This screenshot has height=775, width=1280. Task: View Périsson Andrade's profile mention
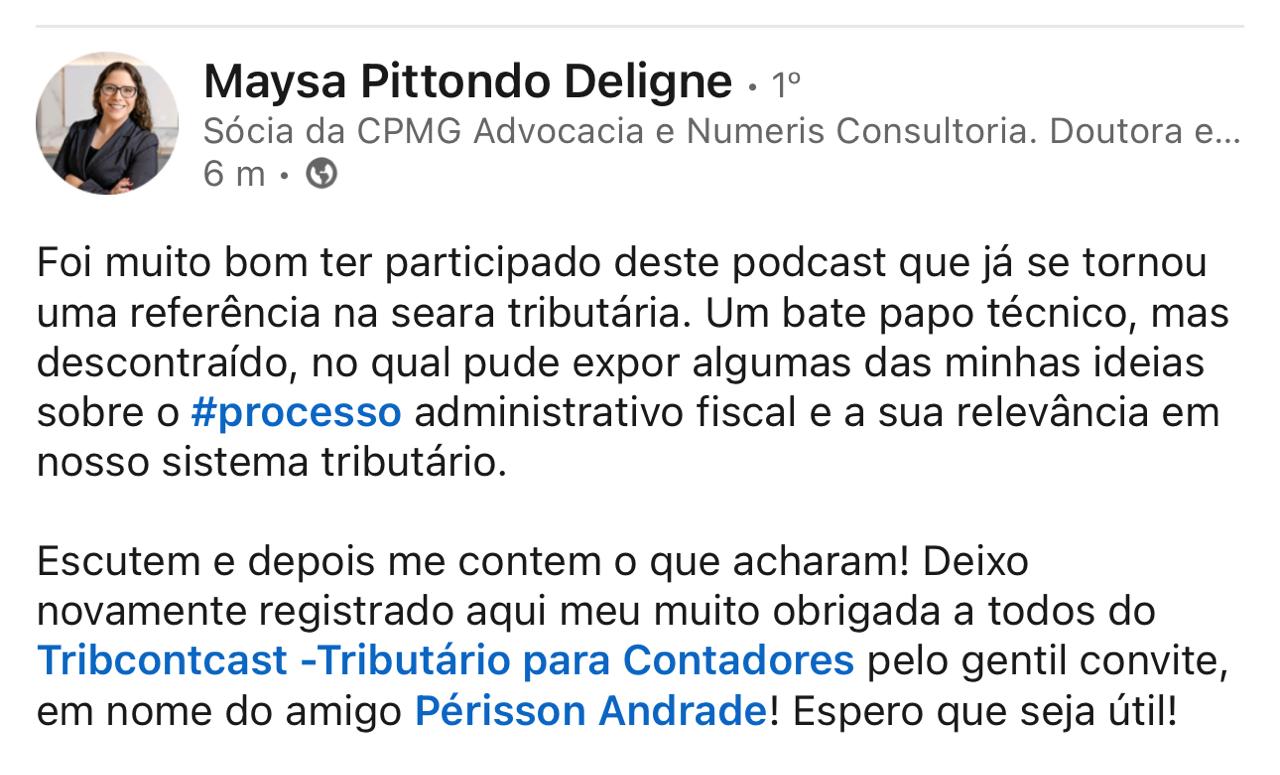[x=590, y=712]
